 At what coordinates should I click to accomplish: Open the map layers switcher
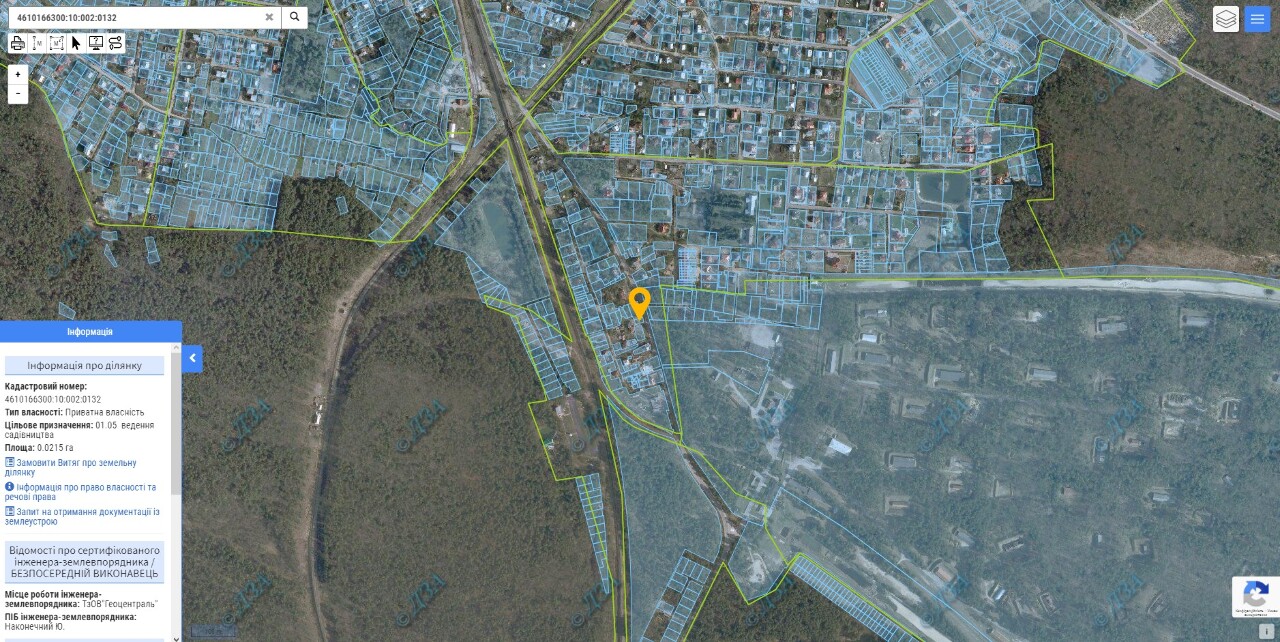(x=1226, y=19)
